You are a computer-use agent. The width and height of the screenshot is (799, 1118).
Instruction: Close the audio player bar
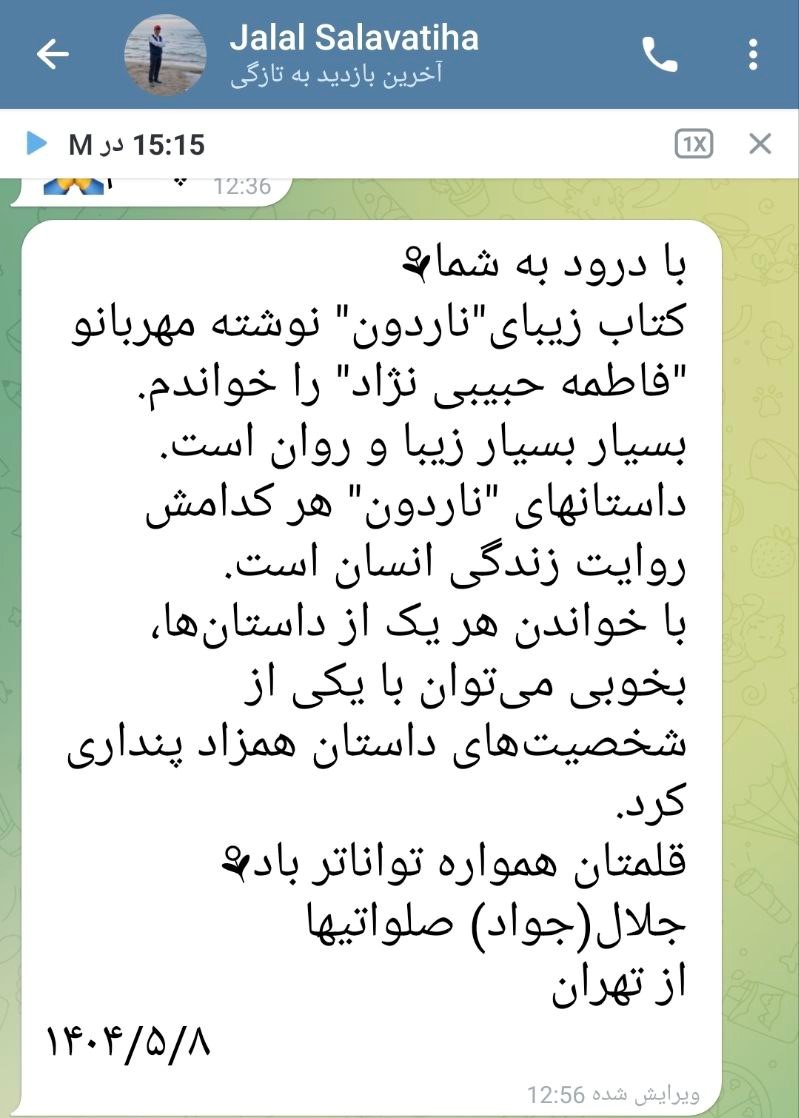click(760, 144)
